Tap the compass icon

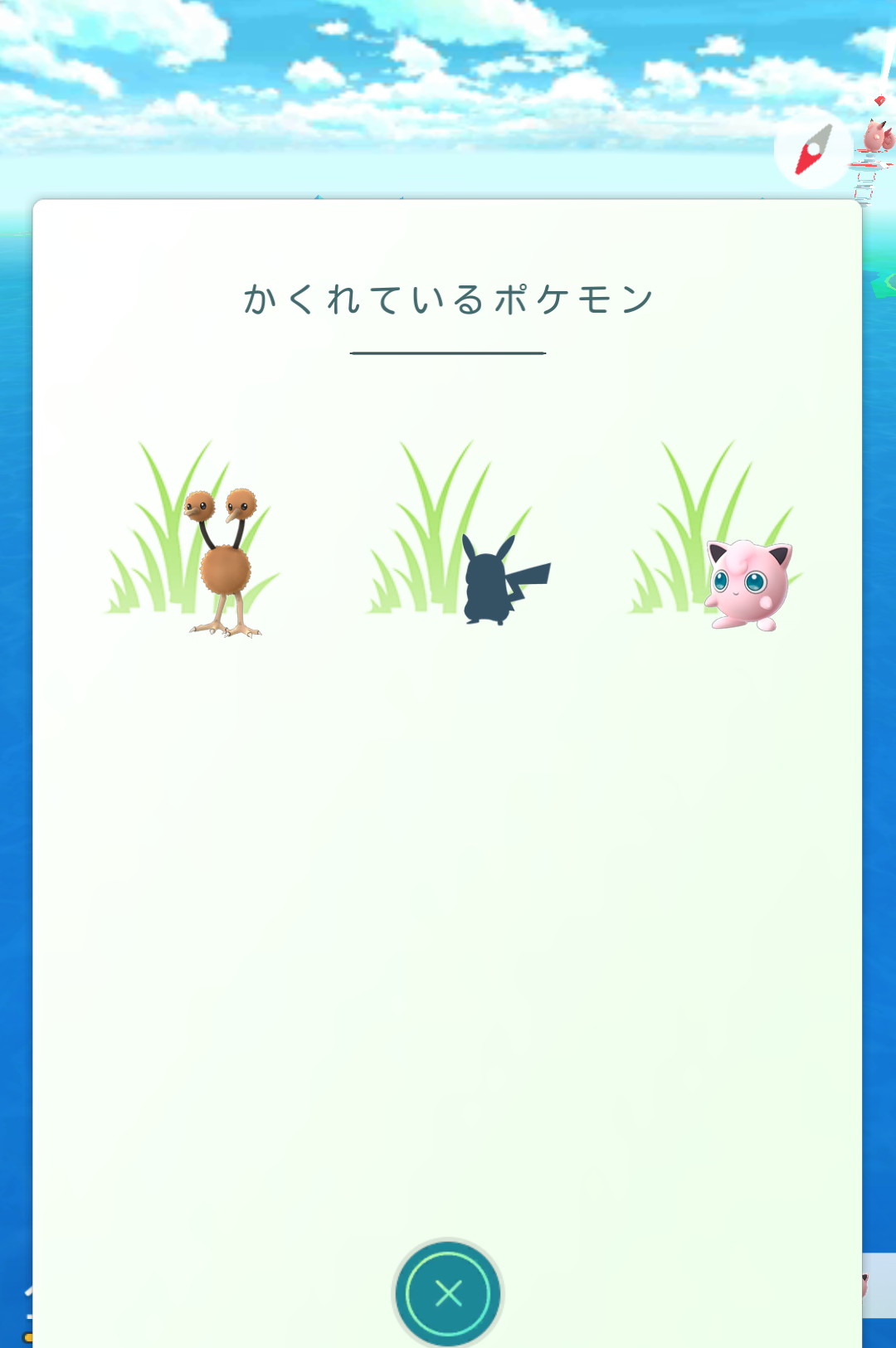click(x=813, y=150)
